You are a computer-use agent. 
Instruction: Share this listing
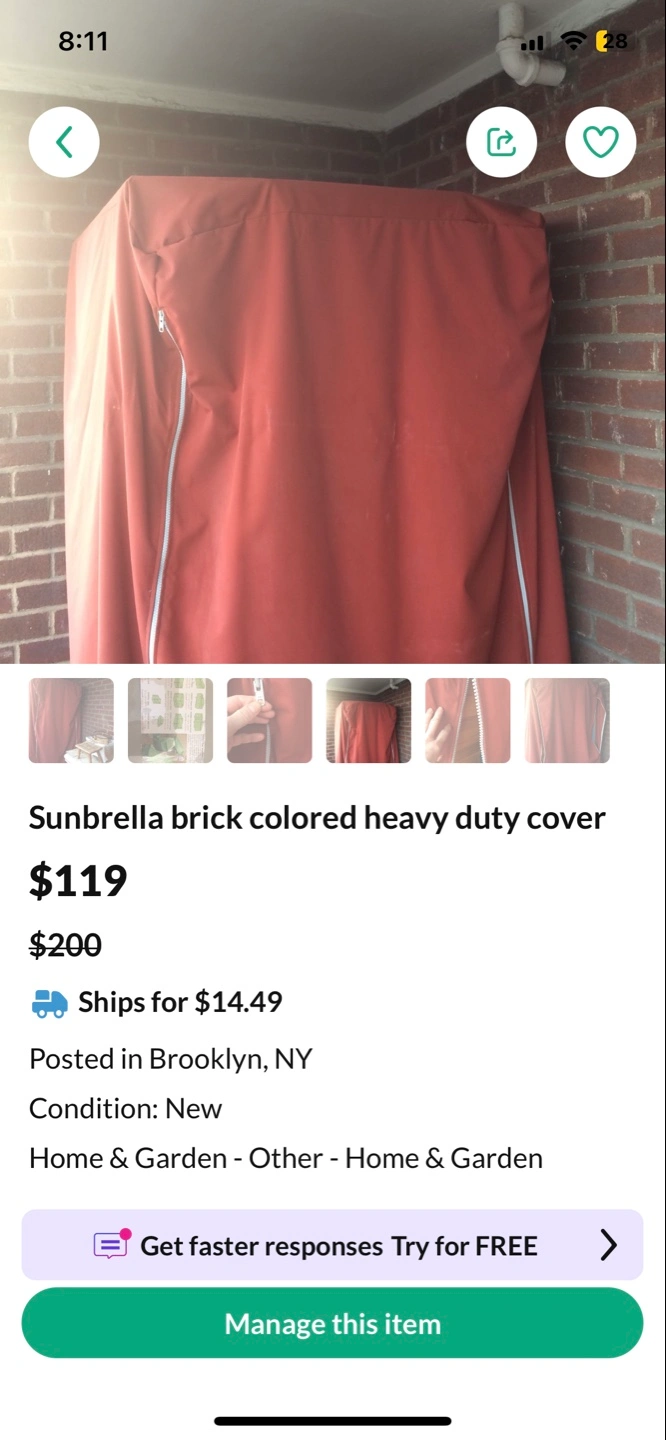point(501,142)
